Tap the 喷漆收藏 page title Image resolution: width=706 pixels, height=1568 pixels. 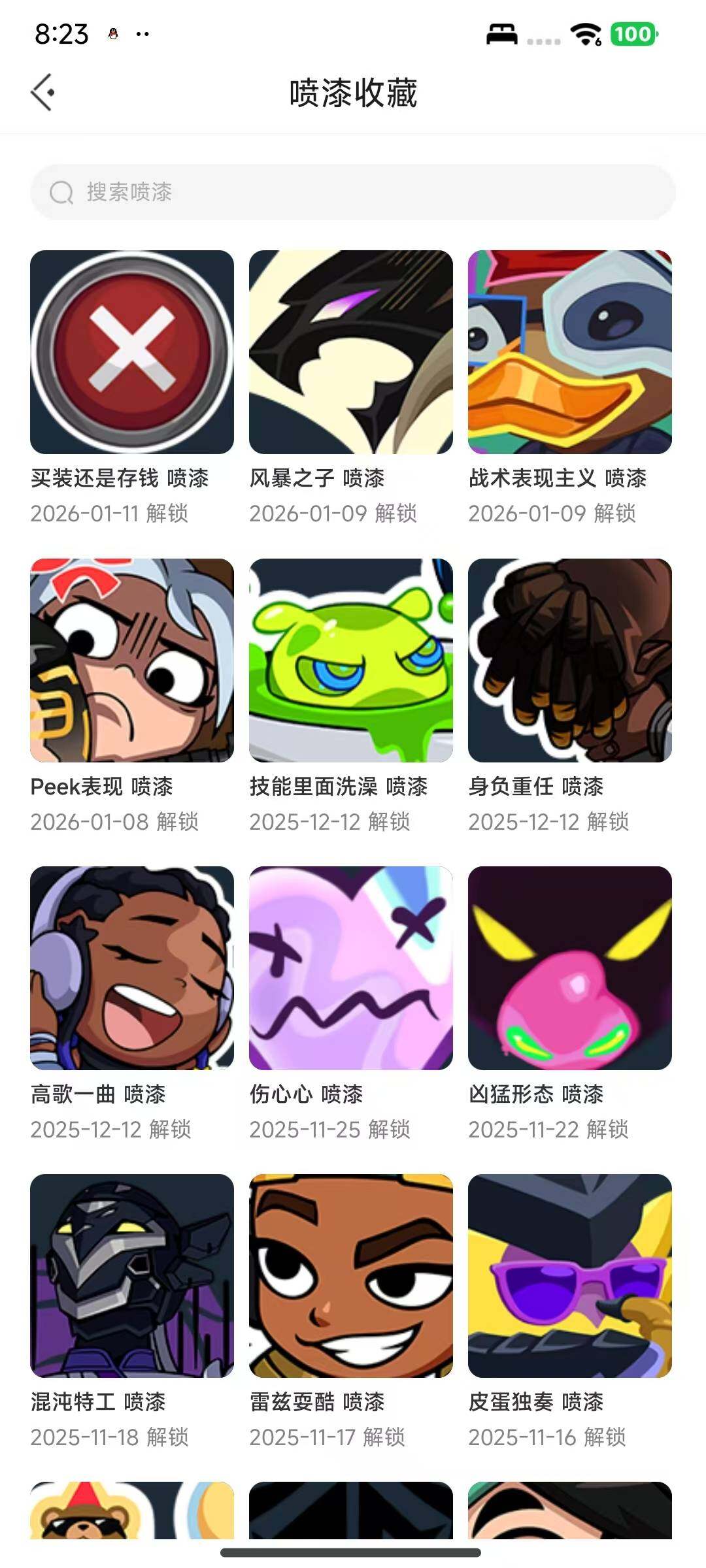[x=353, y=91]
